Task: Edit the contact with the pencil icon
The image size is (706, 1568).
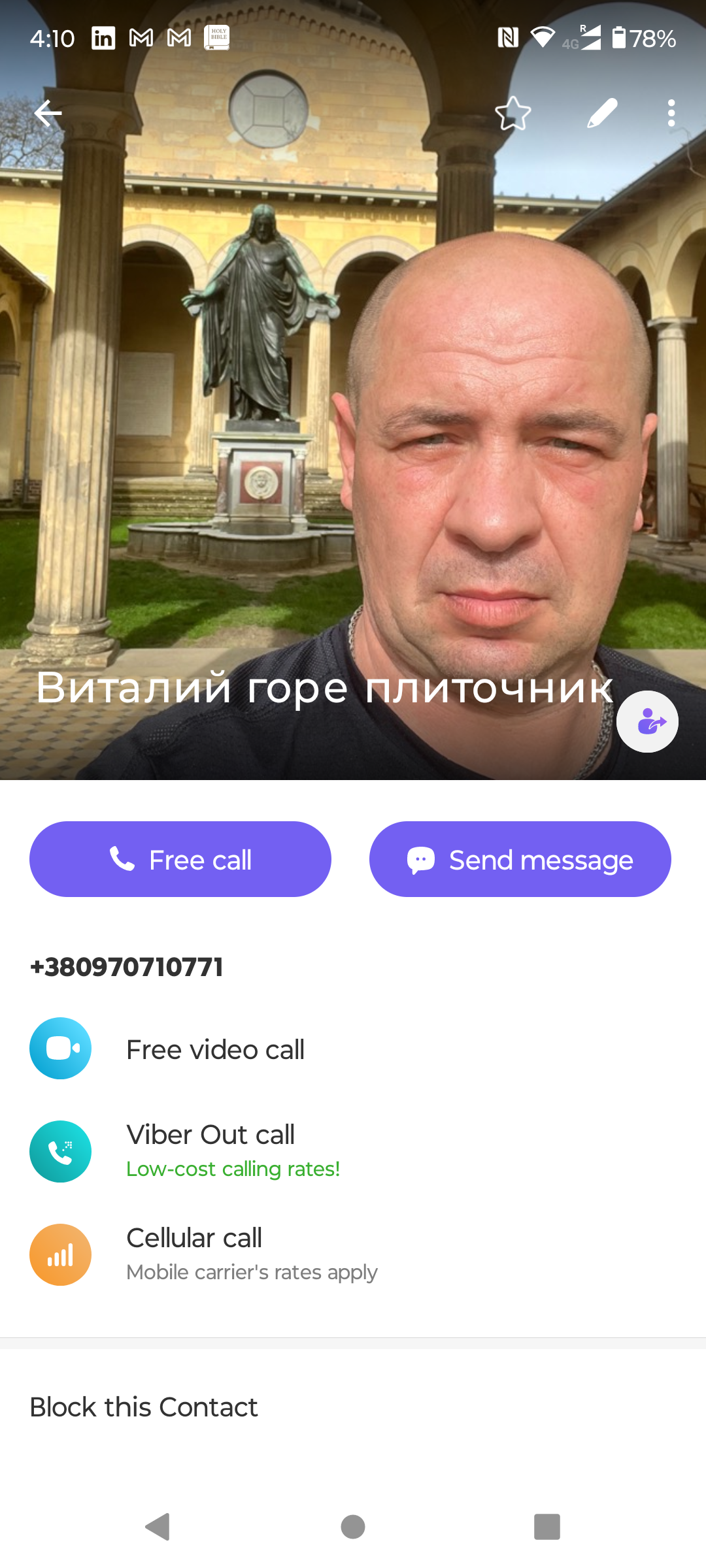Action: (602, 113)
